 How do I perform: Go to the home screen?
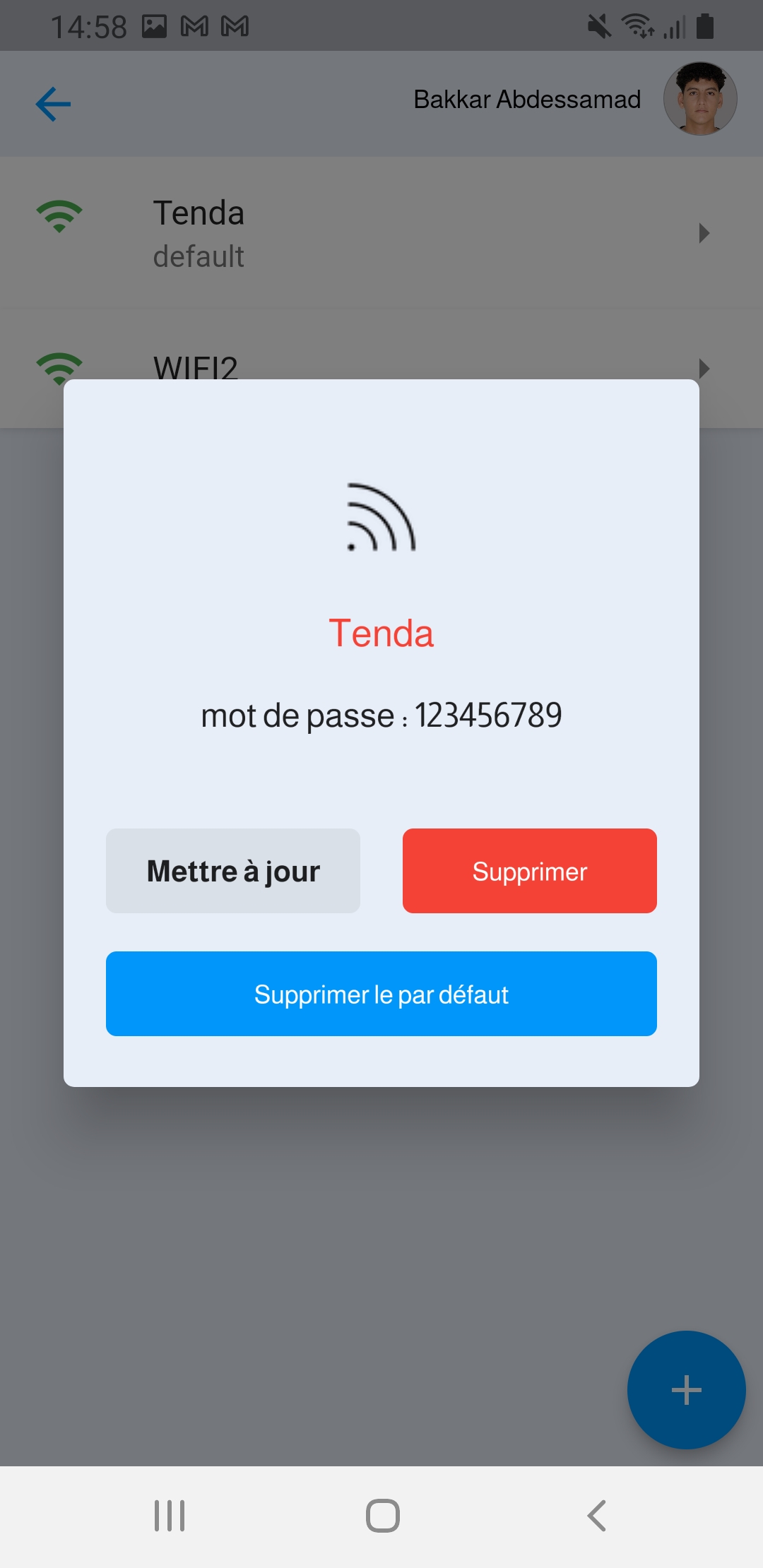pyautogui.click(x=382, y=1516)
